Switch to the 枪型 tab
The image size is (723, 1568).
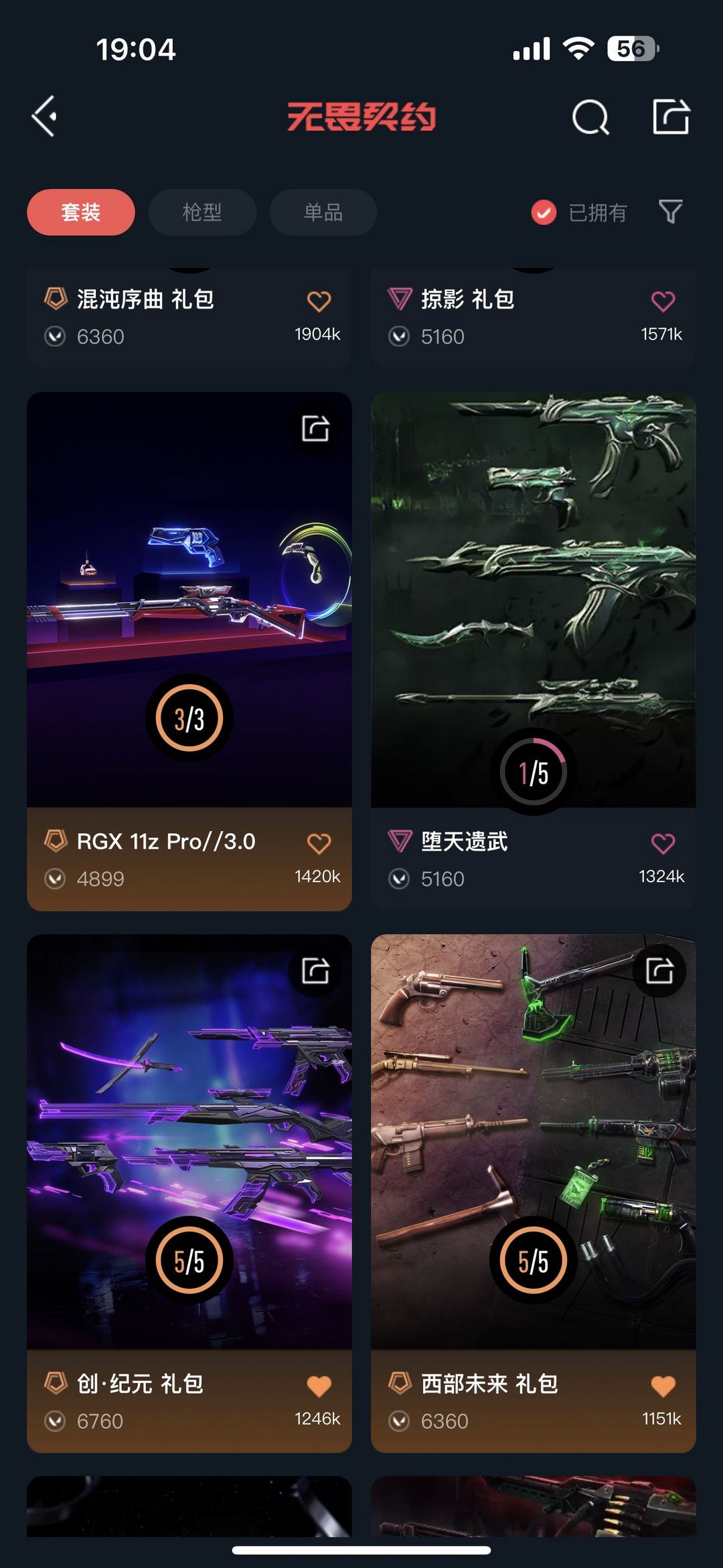pos(202,212)
